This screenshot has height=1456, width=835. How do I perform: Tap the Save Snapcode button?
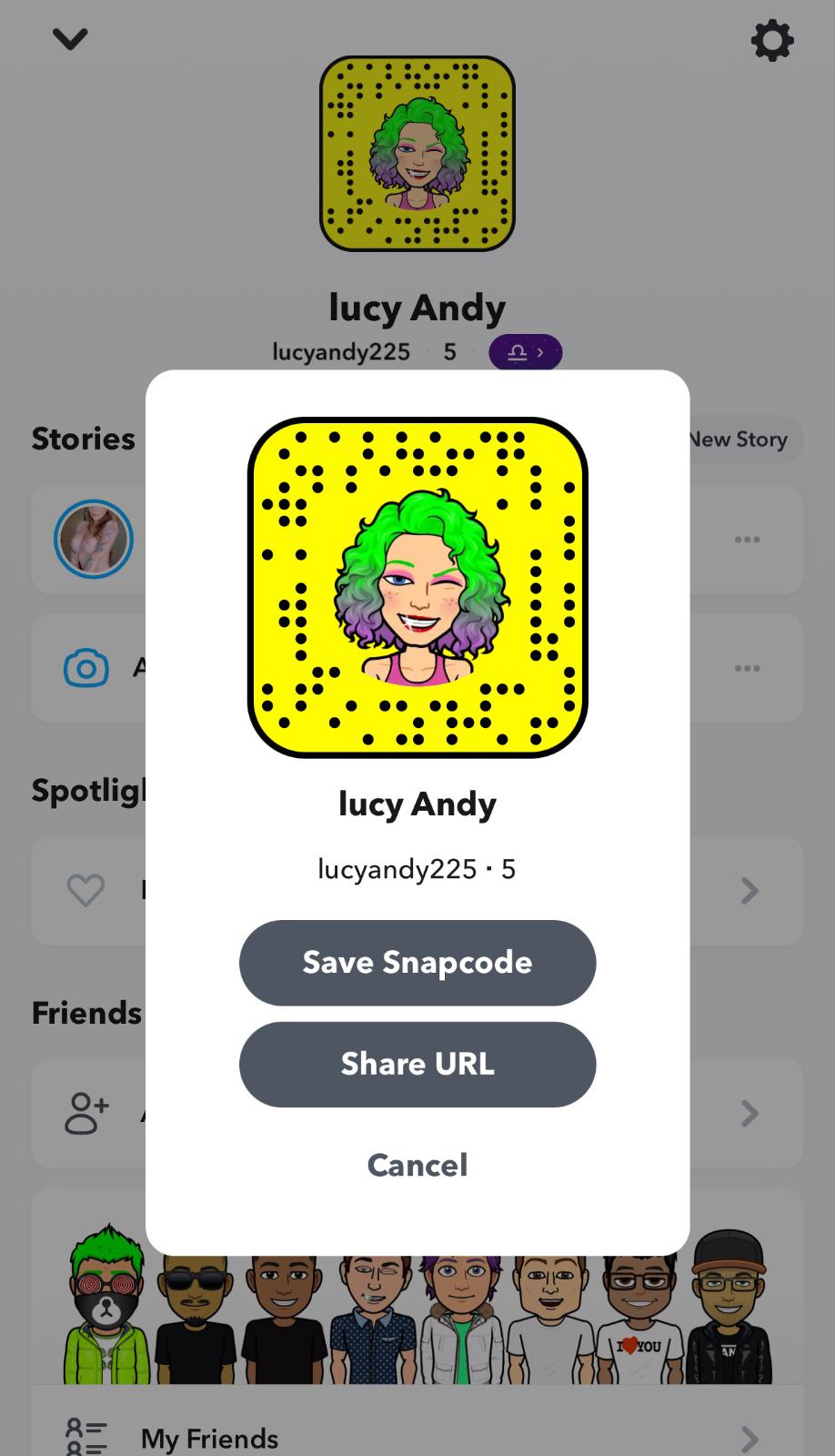tap(417, 962)
